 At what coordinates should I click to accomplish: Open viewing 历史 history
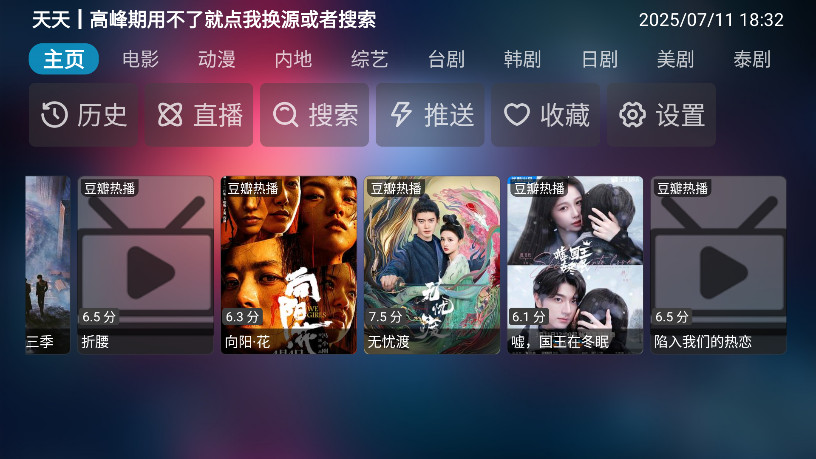click(85, 115)
